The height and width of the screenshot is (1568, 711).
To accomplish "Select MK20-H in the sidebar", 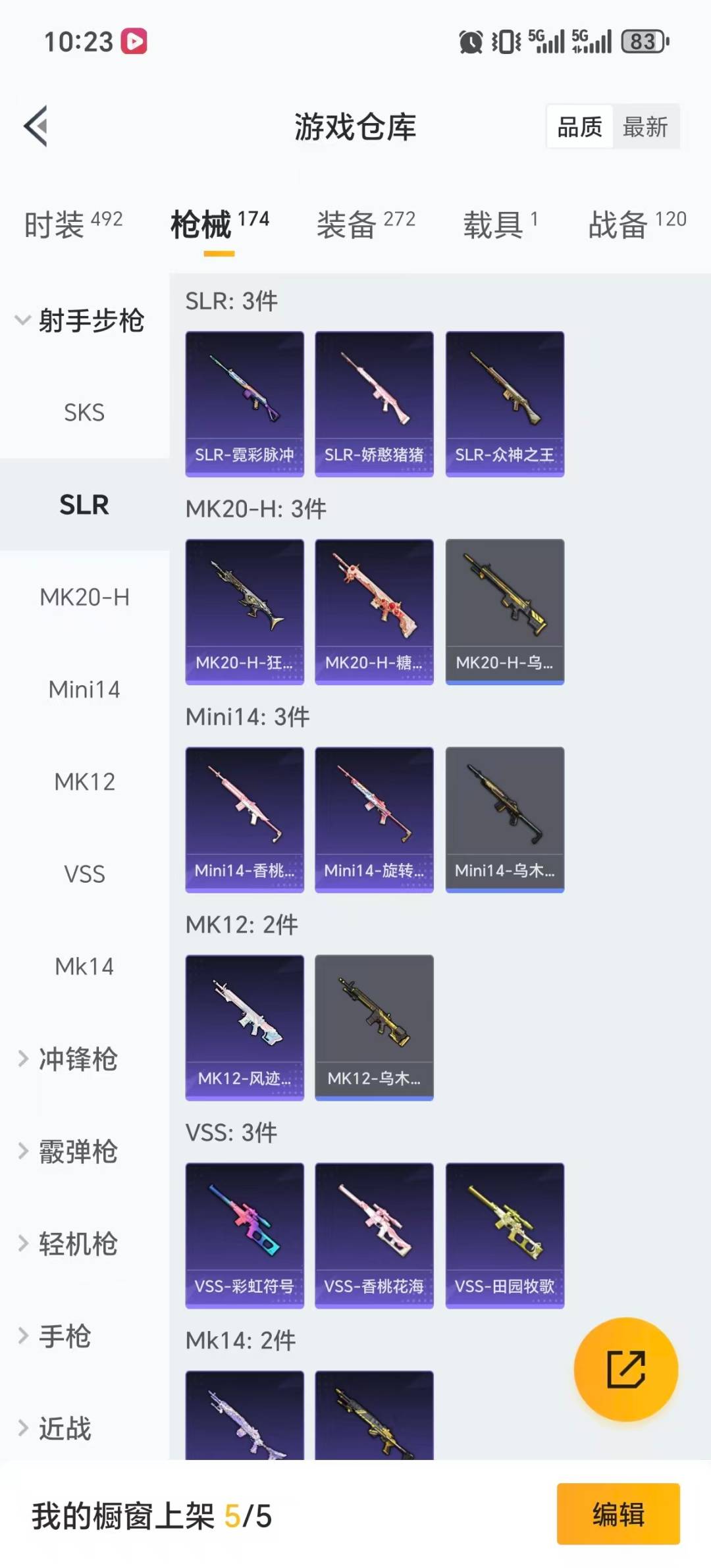I will (x=84, y=597).
